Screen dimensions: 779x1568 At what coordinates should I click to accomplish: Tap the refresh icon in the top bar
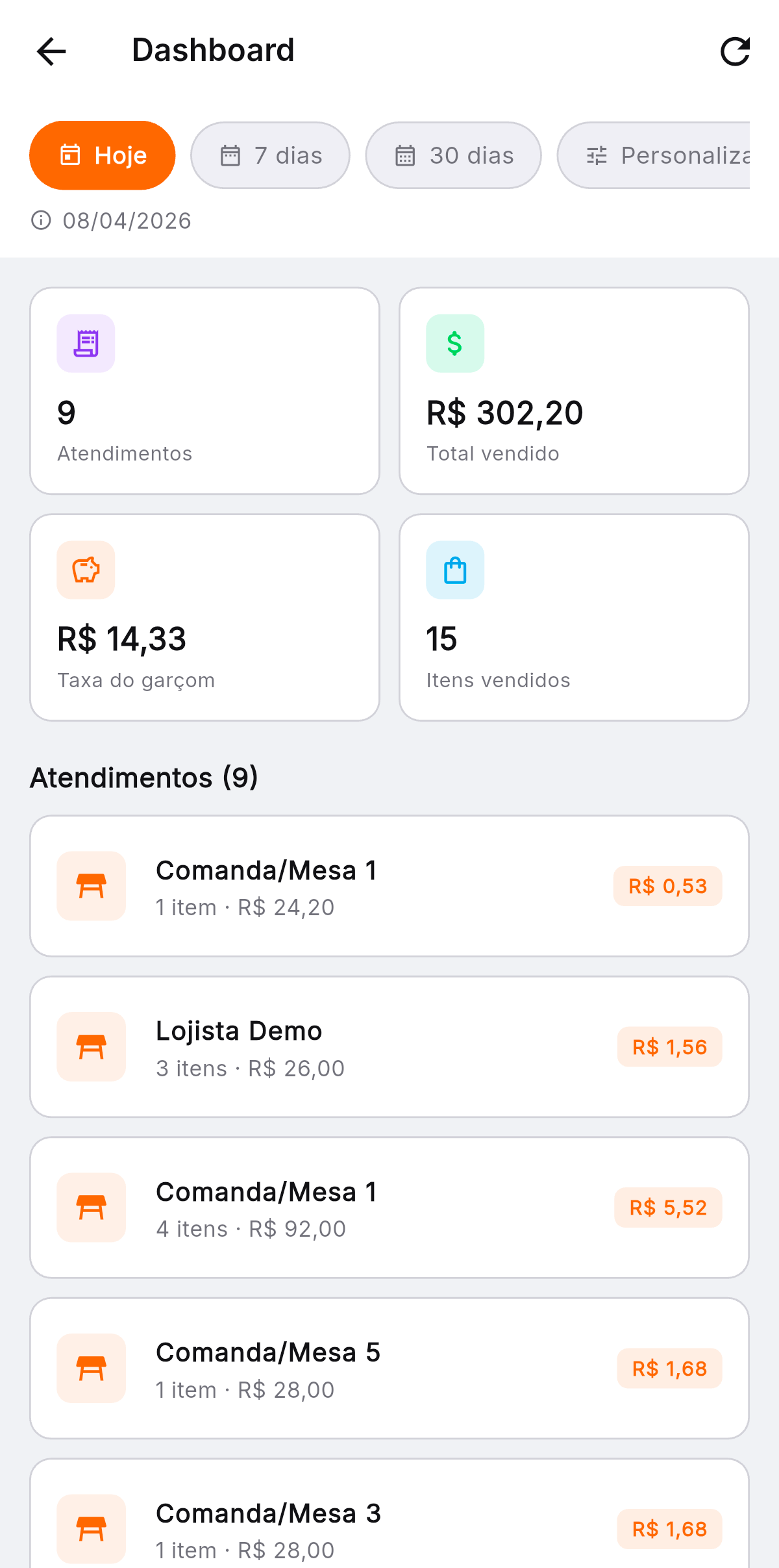point(734,52)
